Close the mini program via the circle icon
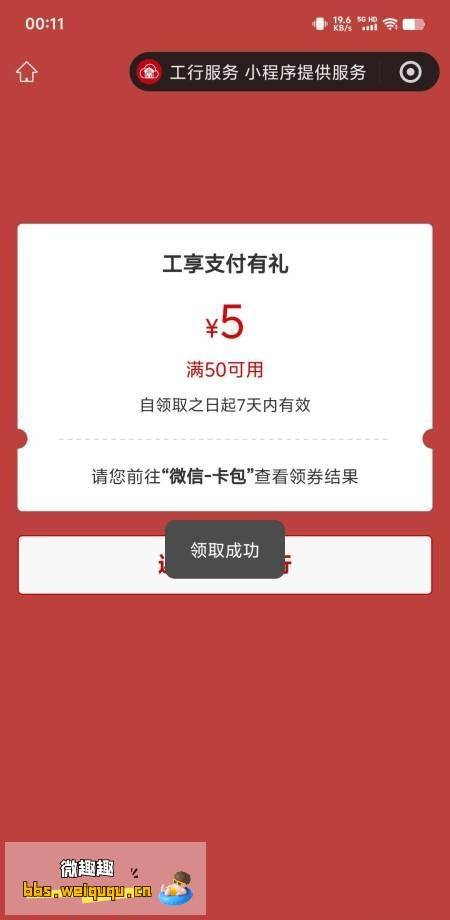The height and width of the screenshot is (920, 450). point(410,72)
